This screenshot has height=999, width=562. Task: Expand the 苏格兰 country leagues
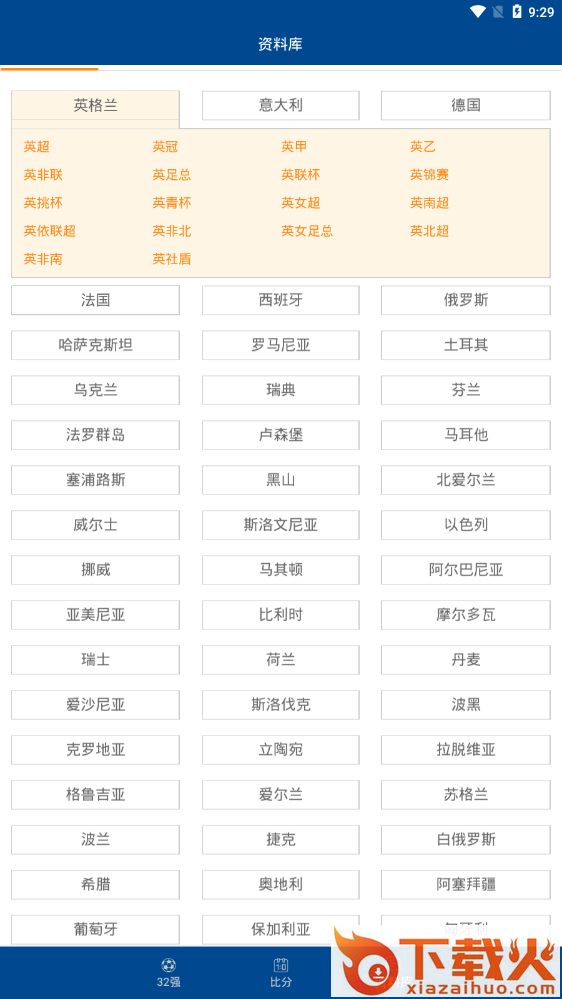pyautogui.click(x=466, y=794)
